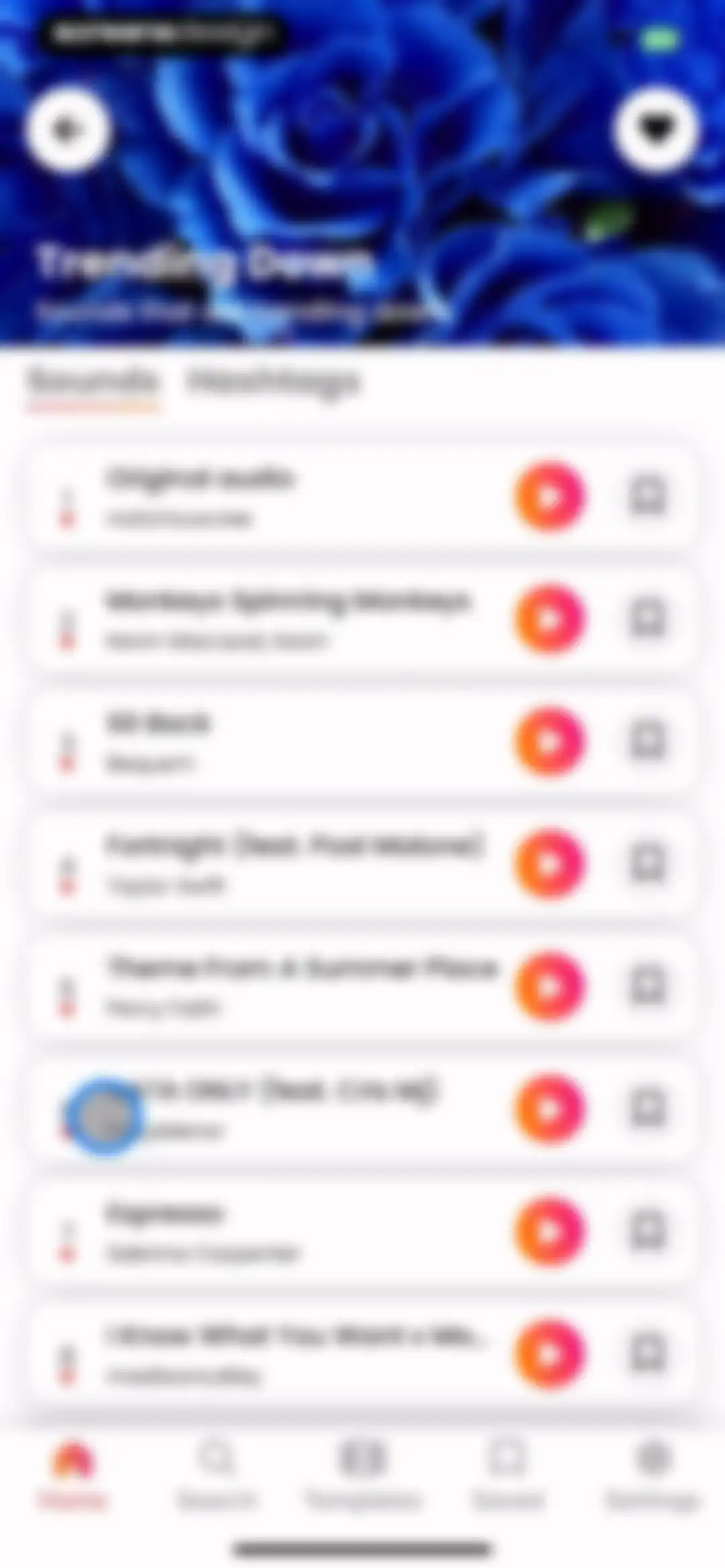Play the Espresso sound

tap(550, 1232)
